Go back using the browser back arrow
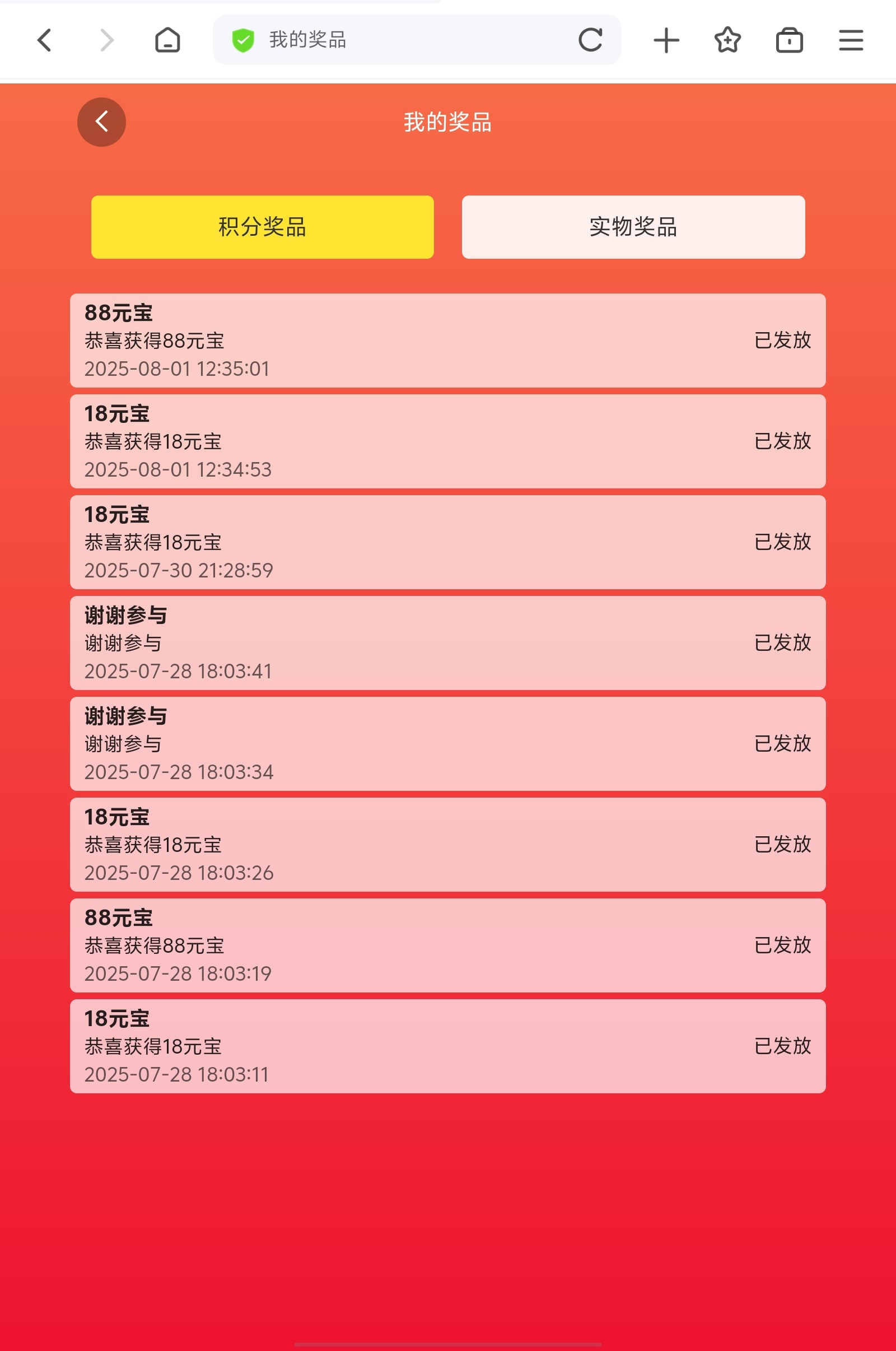Viewport: 896px width, 1351px height. [45, 40]
